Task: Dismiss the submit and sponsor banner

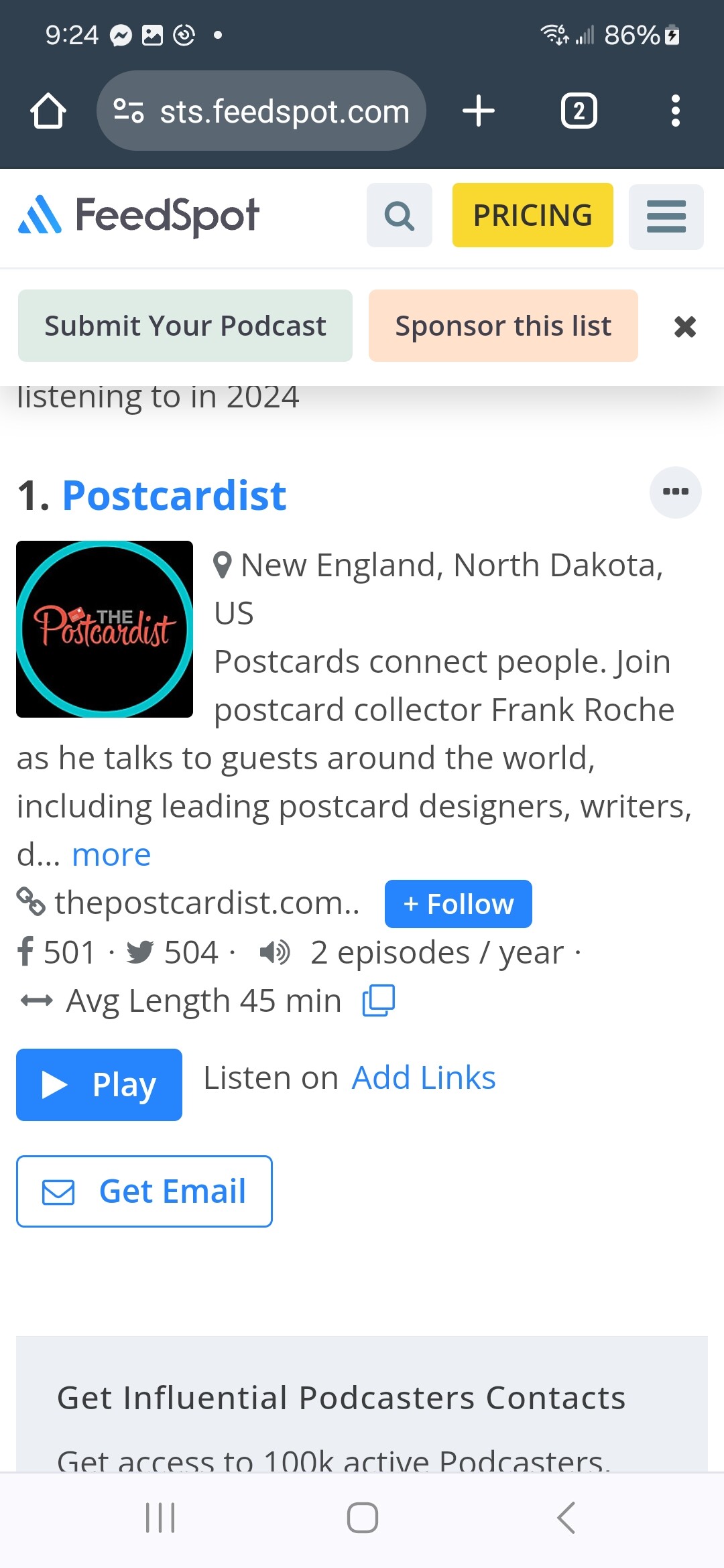Action: [x=684, y=327]
